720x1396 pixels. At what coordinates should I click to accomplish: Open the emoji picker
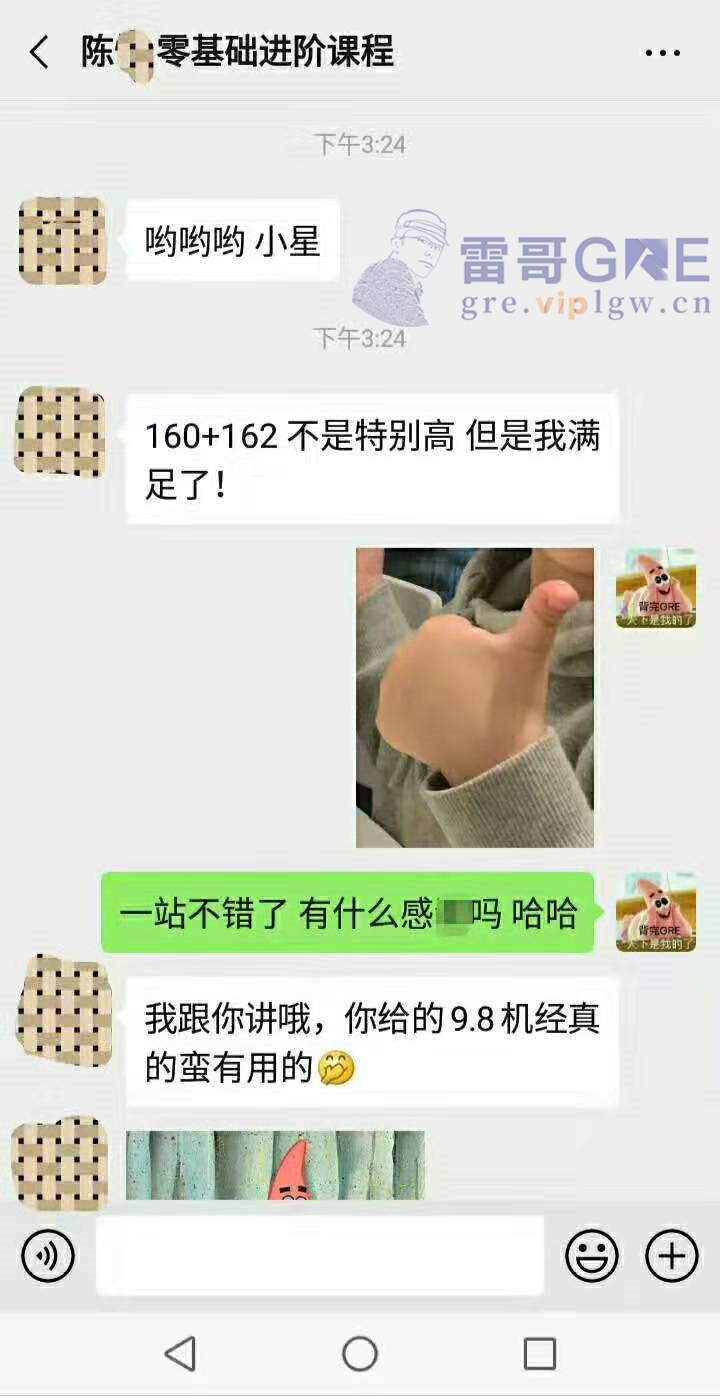click(591, 1255)
